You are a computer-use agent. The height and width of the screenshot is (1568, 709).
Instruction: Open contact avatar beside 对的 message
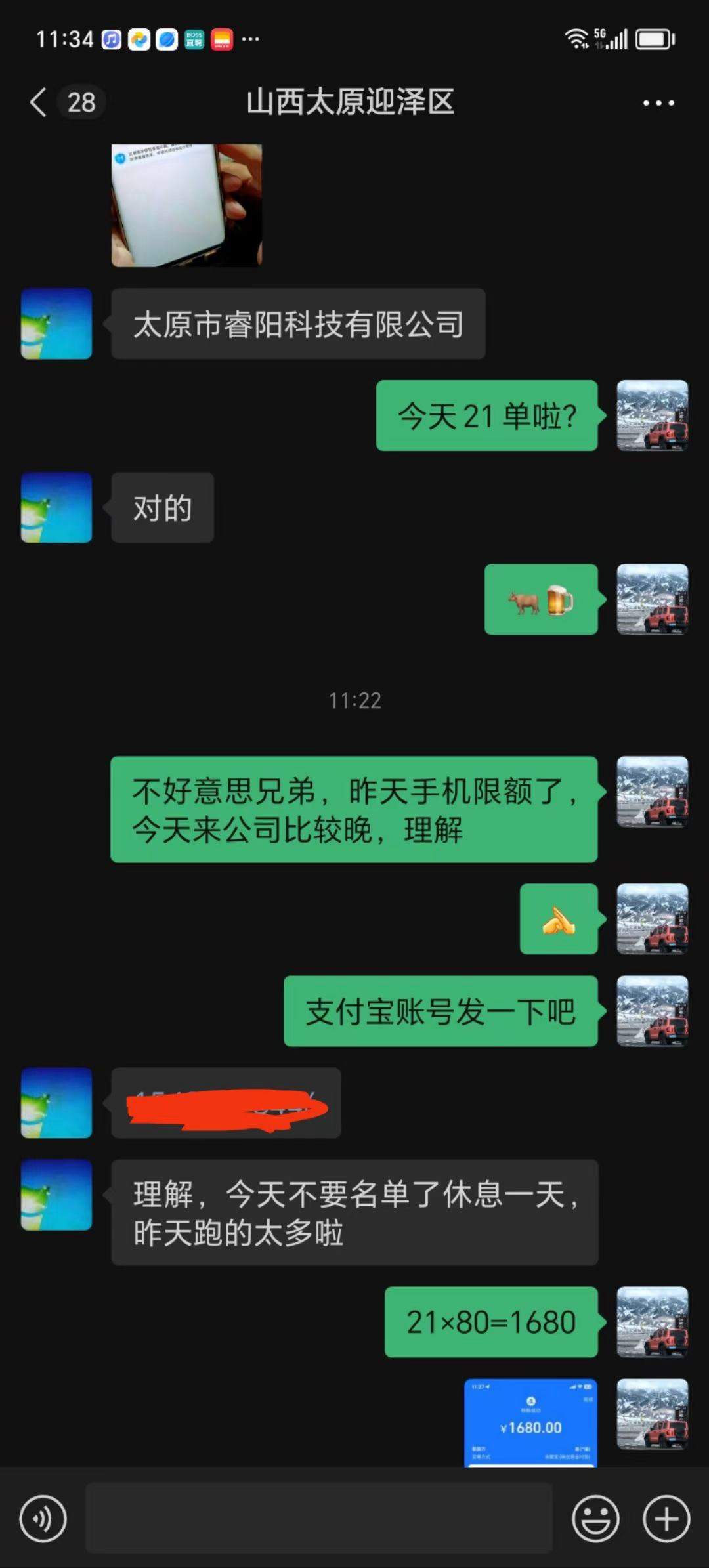tap(56, 507)
